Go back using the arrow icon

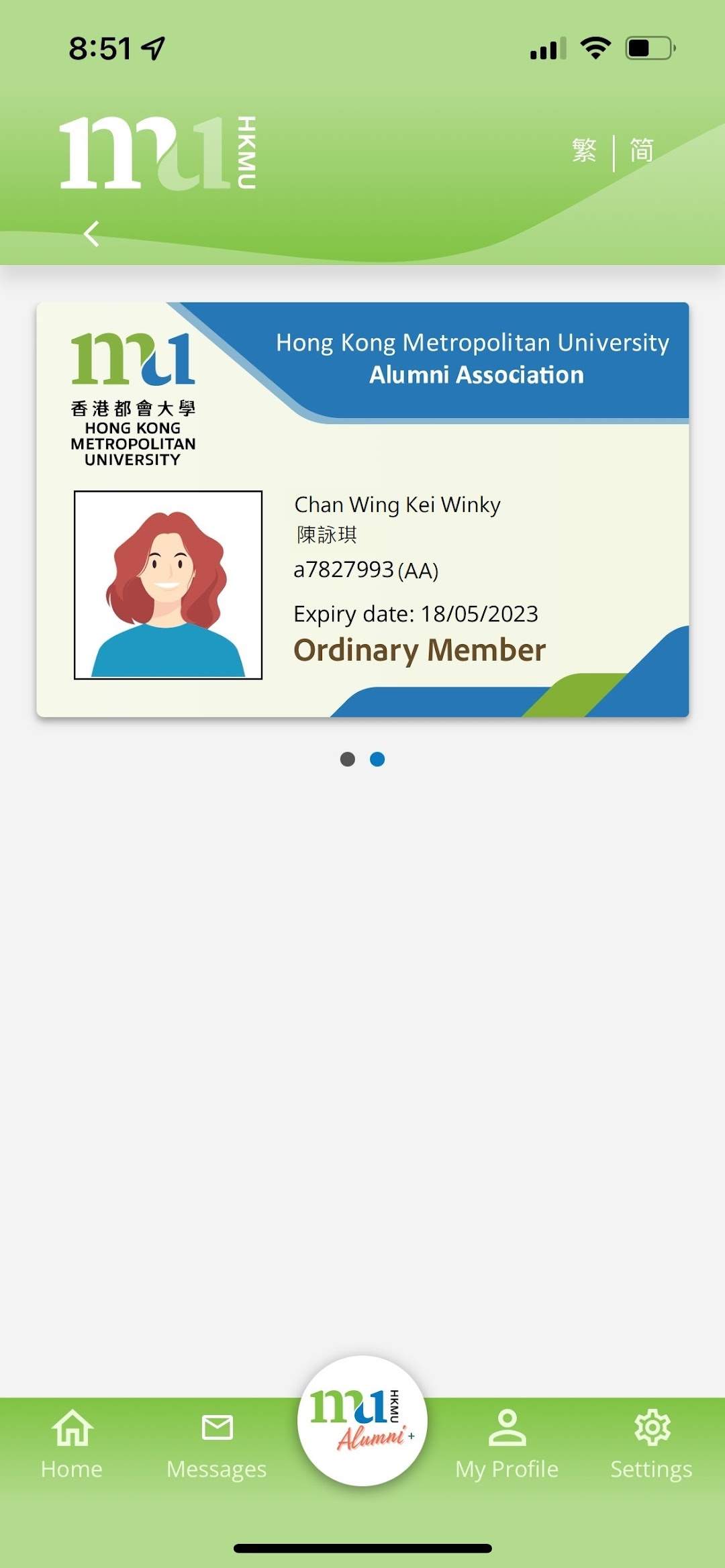click(x=92, y=234)
